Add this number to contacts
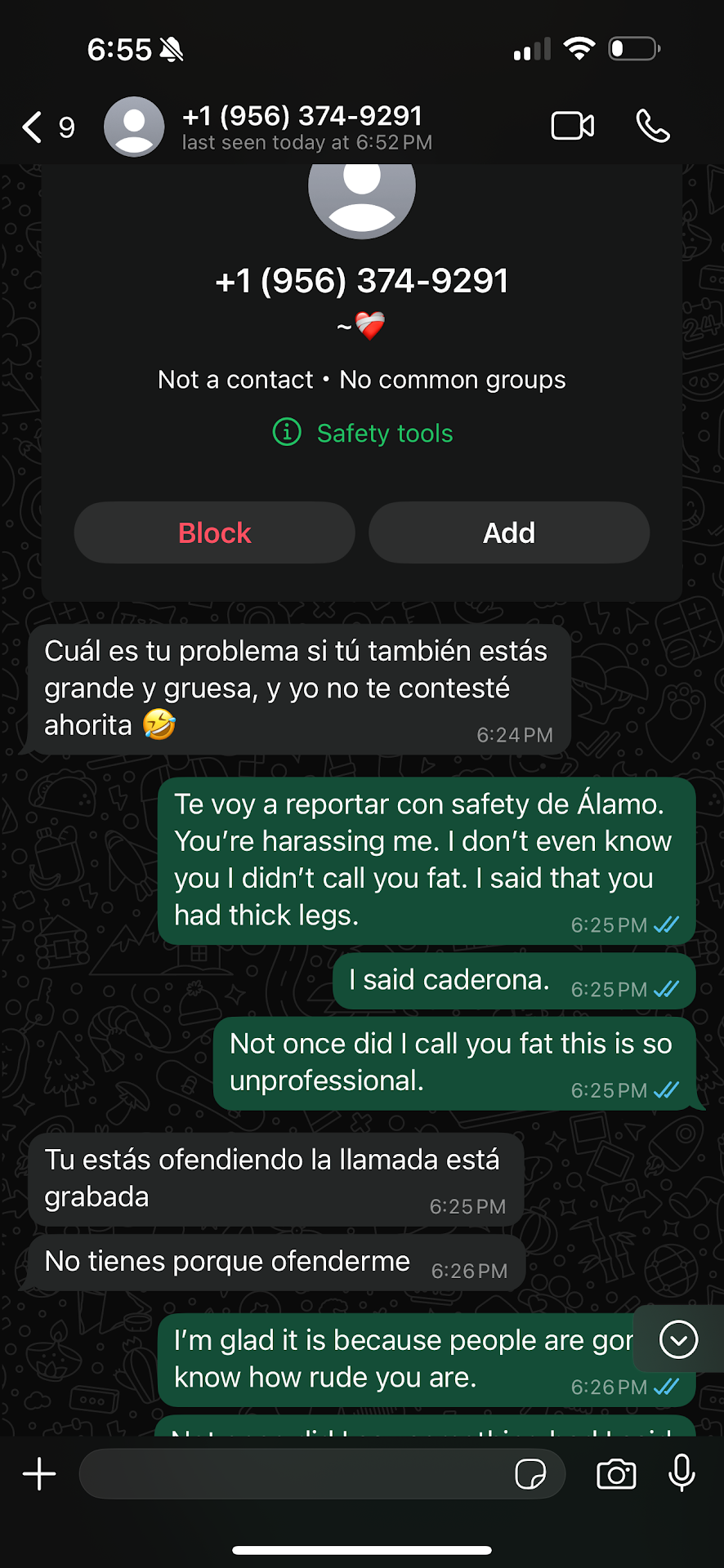Viewport: 724px width, 1568px height. (508, 532)
